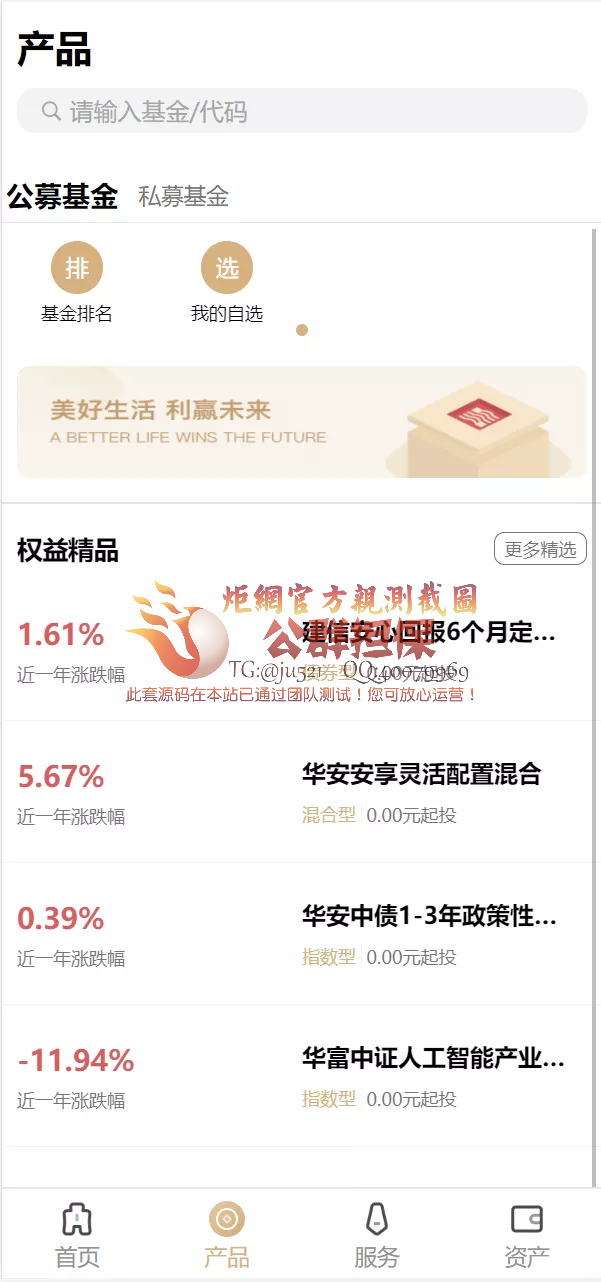Viewport: 601px width, 1282px height.
Task: Switch to the 私募基金 tab
Action: click(183, 197)
